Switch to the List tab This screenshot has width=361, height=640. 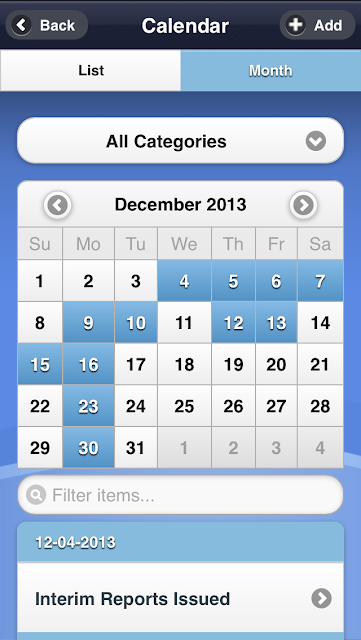click(91, 70)
